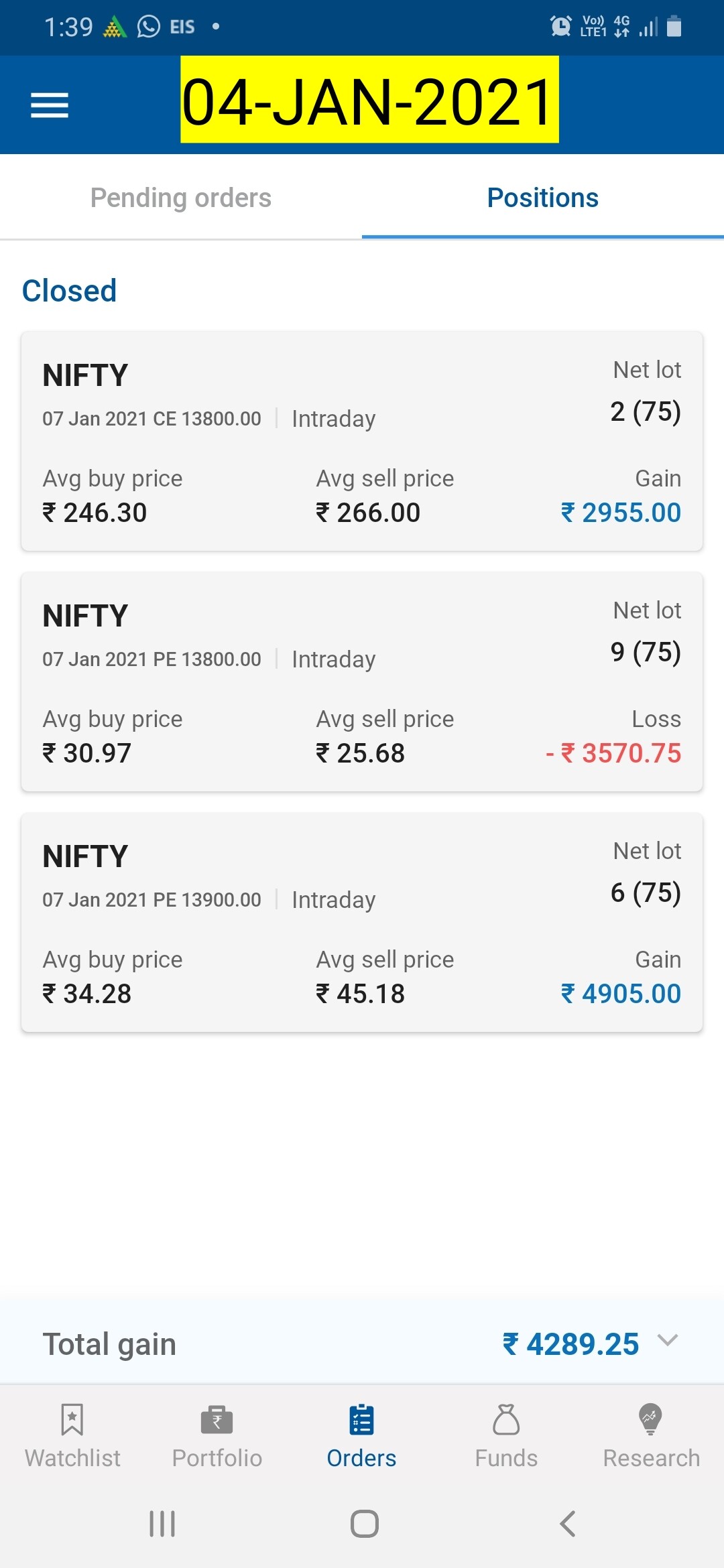Open the NIFTY PE 13900 position card
This screenshot has width=724, height=1568.
point(362,922)
